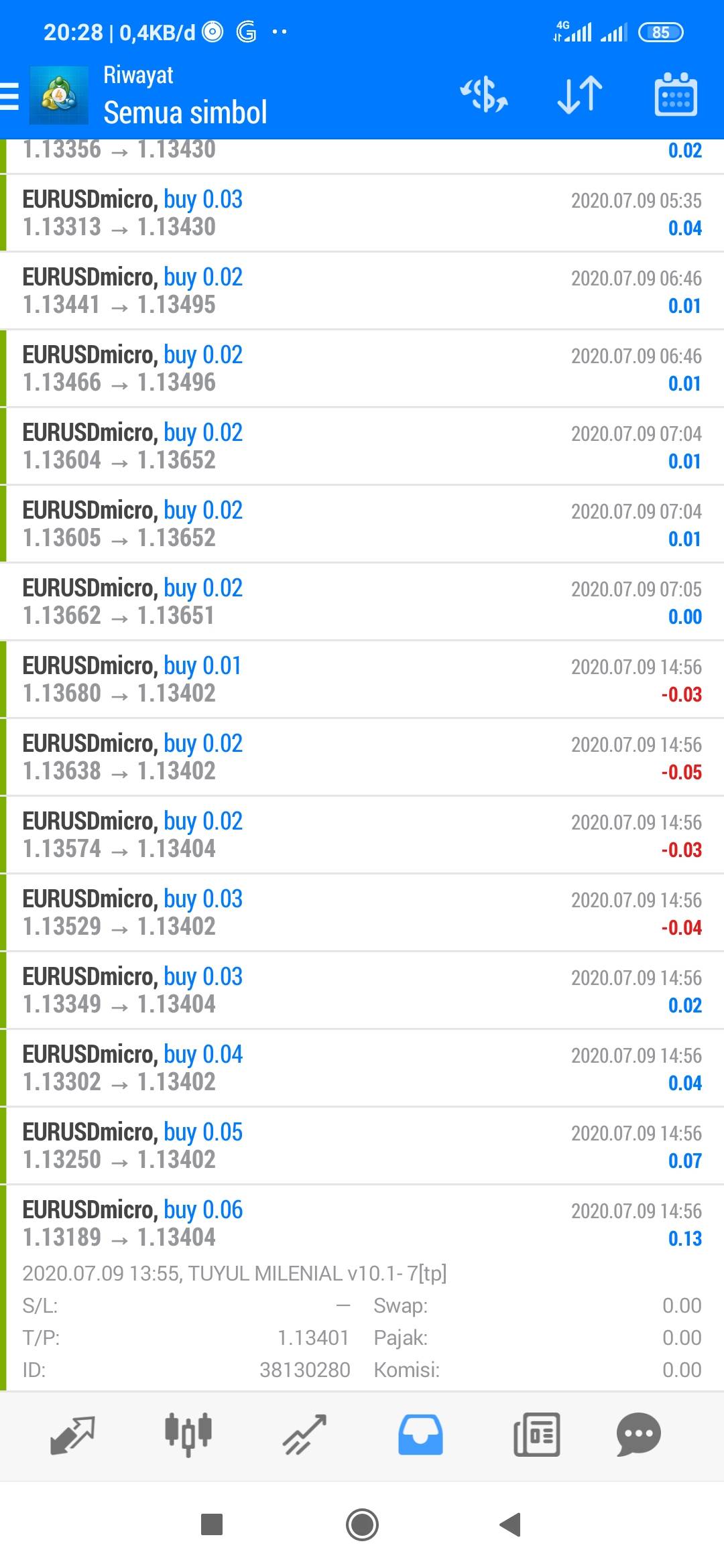This screenshot has height=1568, width=724.
Task: Go back with the system back button
Action: pyautogui.click(x=511, y=1524)
